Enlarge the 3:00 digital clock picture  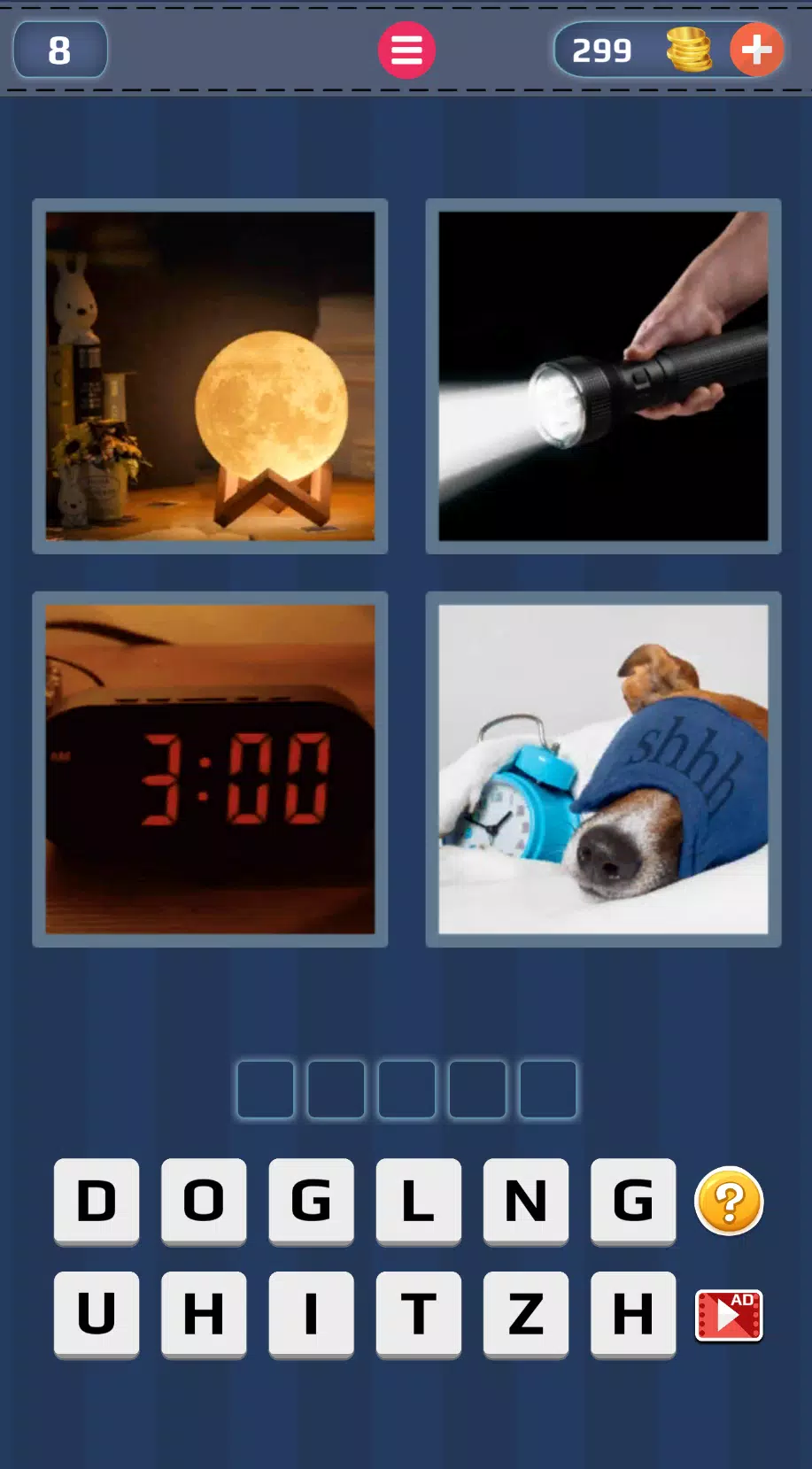(x=210, y=769)
